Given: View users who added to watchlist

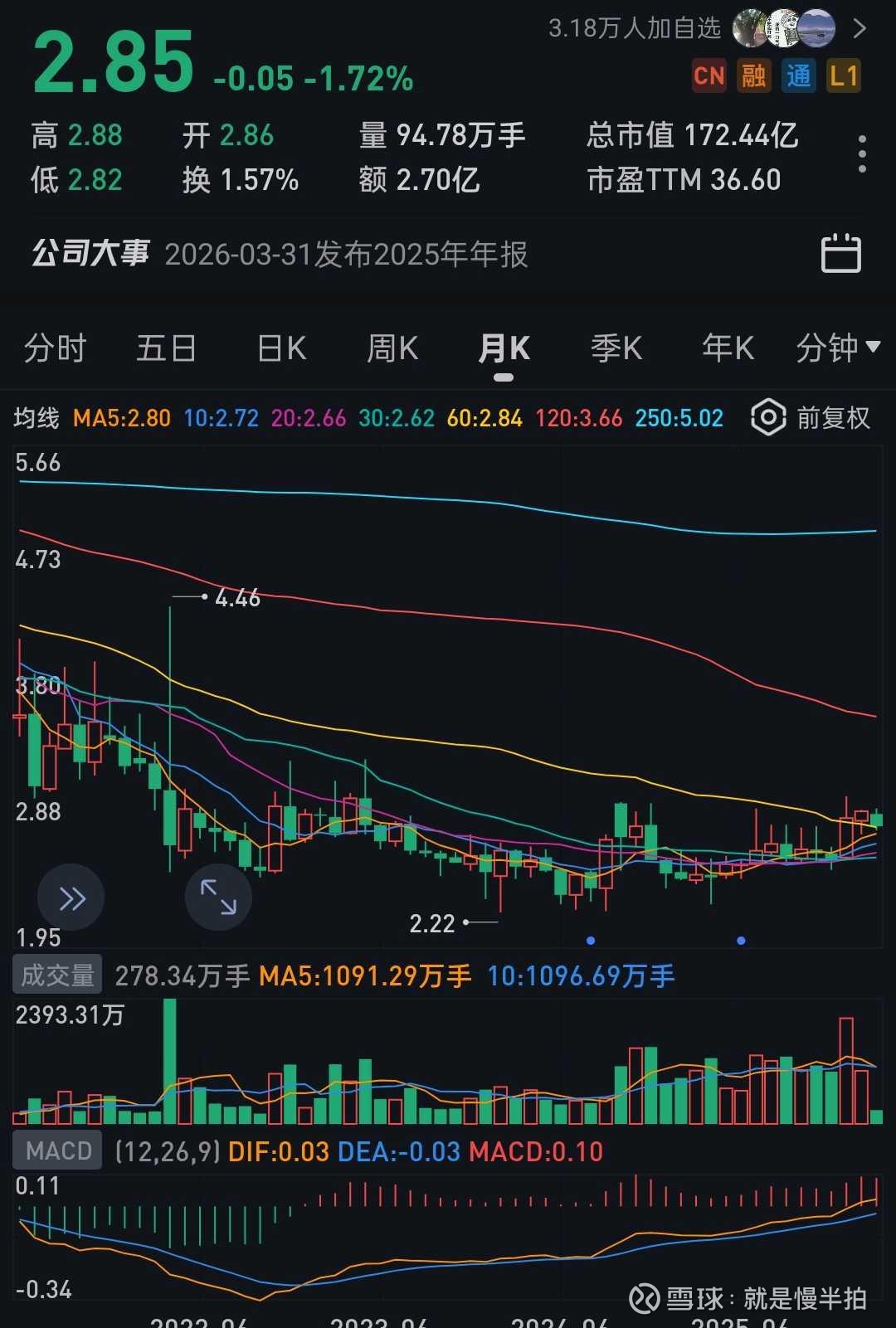Looking at the screenshot, I should (707, 29).
